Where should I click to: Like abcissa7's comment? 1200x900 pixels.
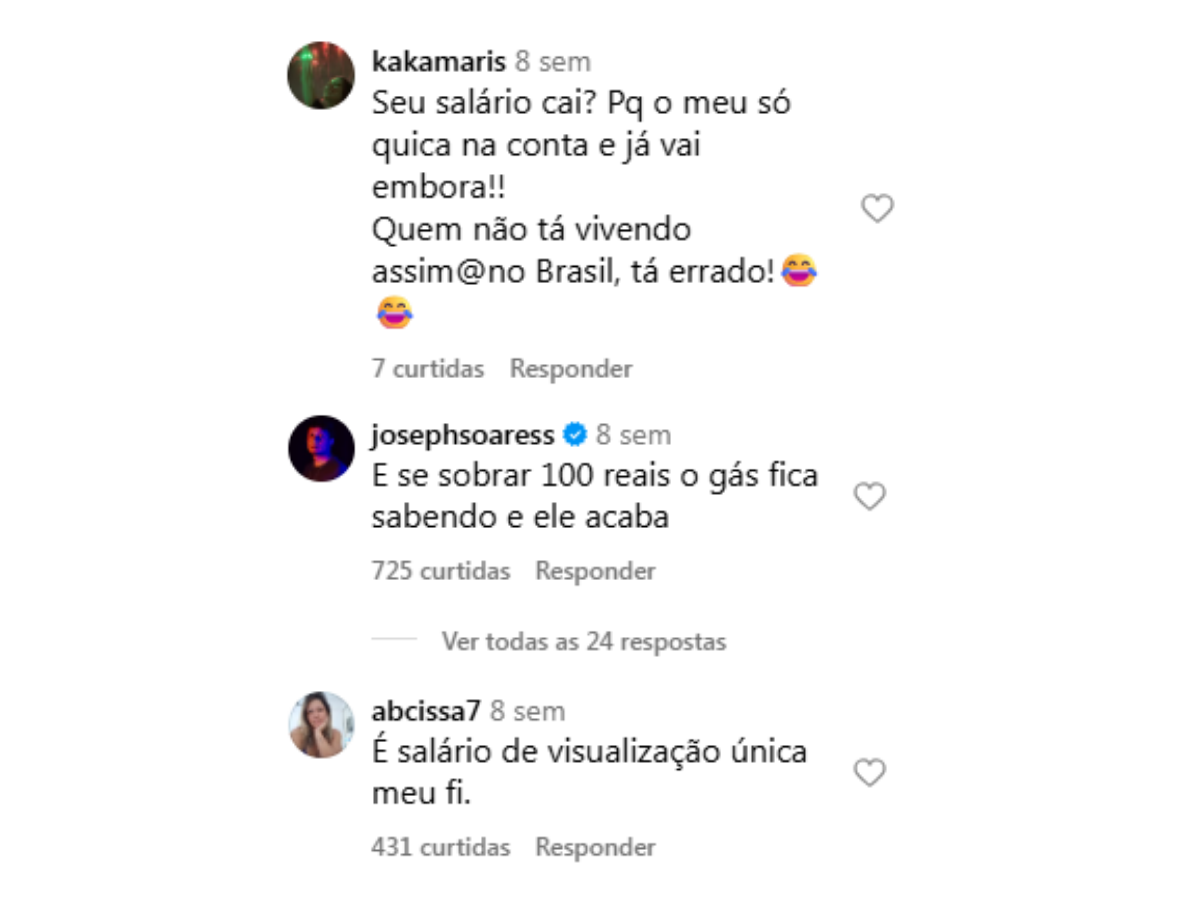click(x=870, y=773)
